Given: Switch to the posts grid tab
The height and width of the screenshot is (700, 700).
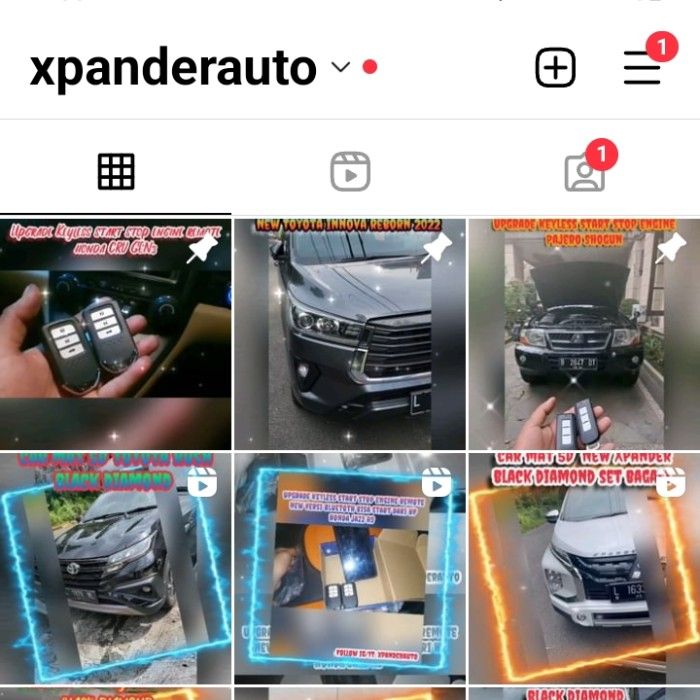Looking at the screenshot, I should coord(116,172).
